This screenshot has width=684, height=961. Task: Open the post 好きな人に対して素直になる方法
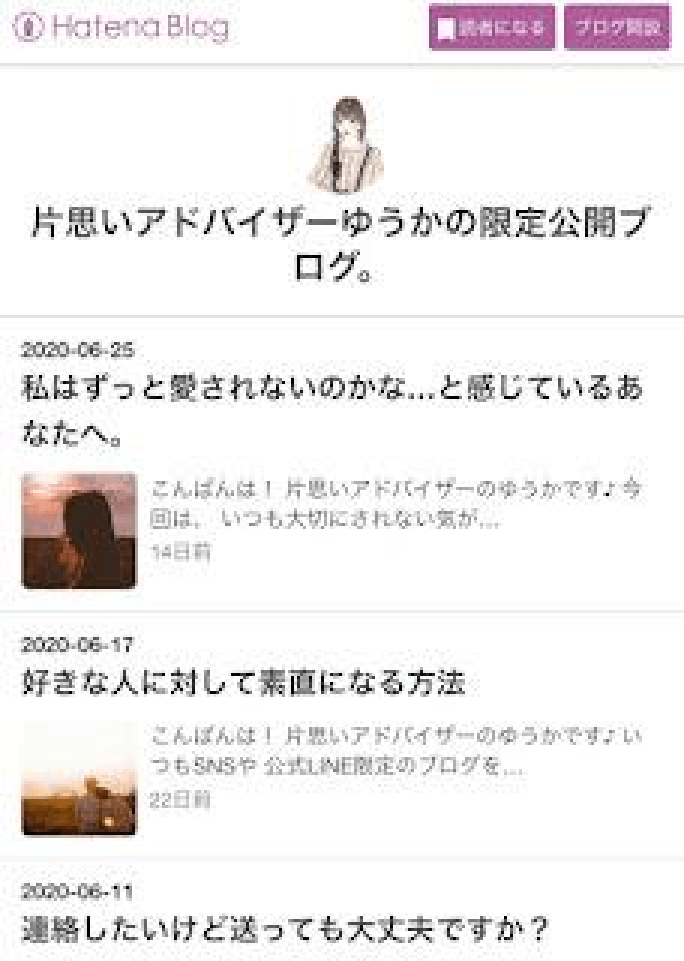pos(244,683)
